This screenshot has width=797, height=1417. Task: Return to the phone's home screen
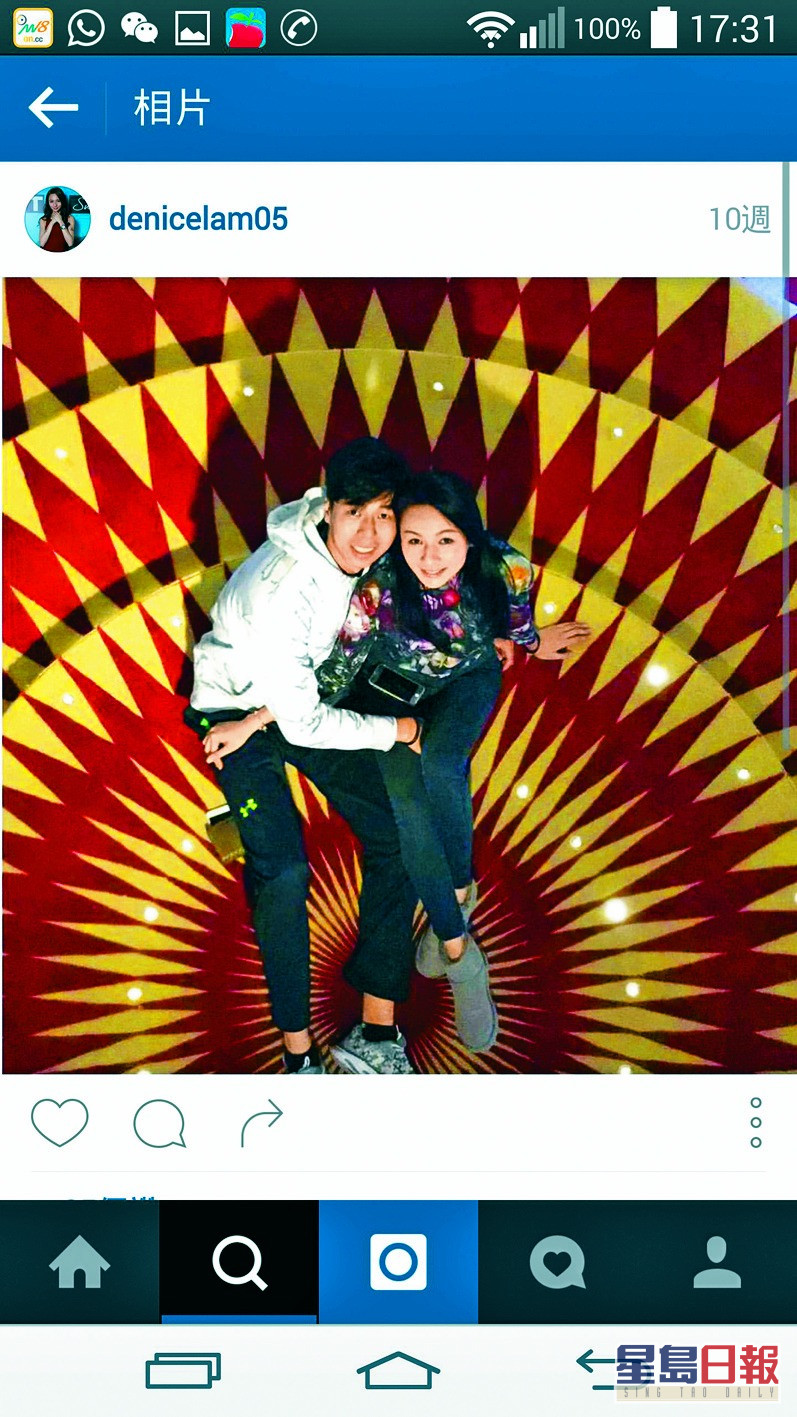[x=398, y=1369]
